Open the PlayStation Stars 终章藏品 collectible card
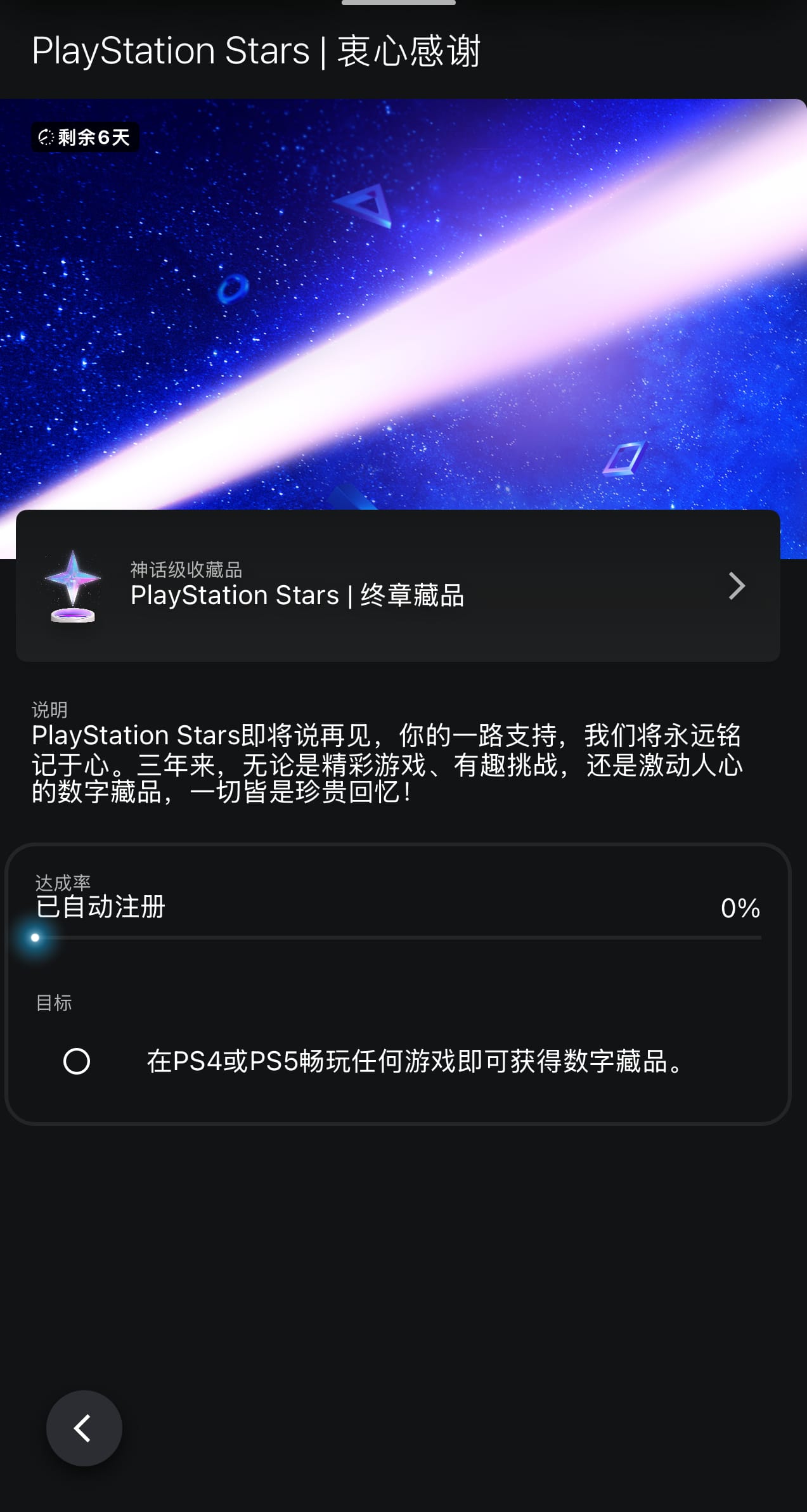The image size is (807, 1512). 397,586
